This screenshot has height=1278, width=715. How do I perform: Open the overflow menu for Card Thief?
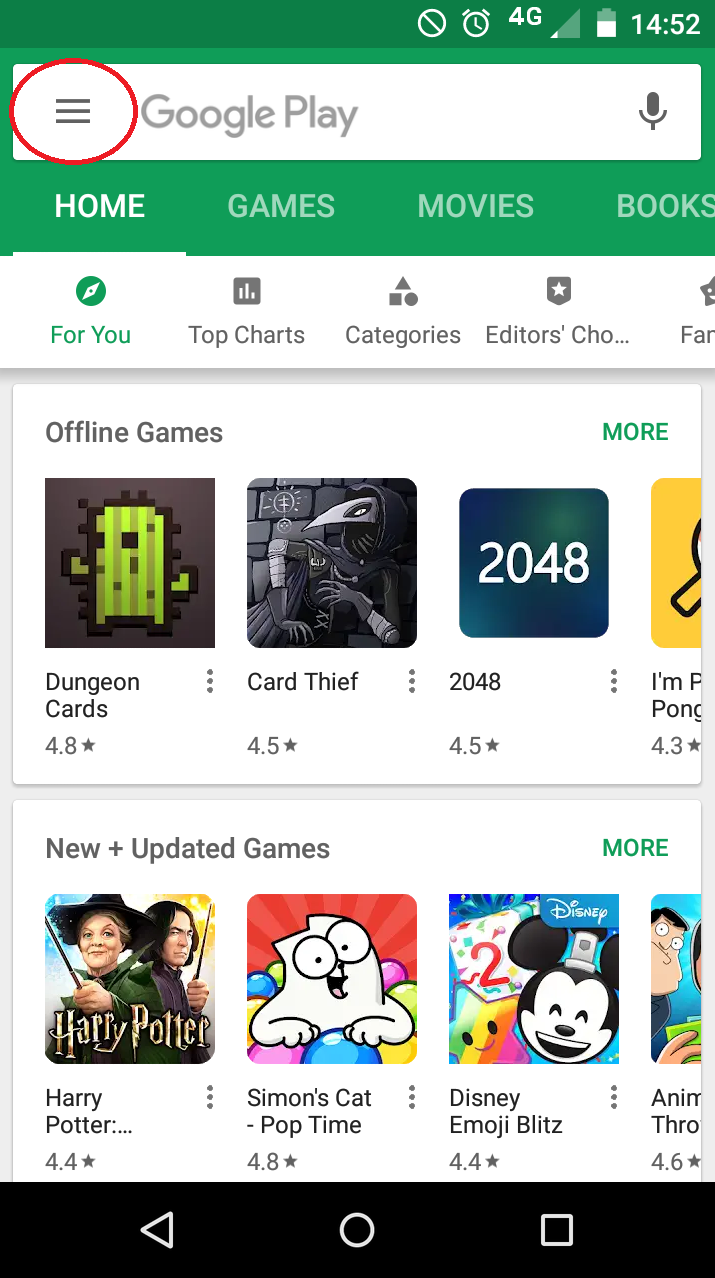click(x=412, y=682)
